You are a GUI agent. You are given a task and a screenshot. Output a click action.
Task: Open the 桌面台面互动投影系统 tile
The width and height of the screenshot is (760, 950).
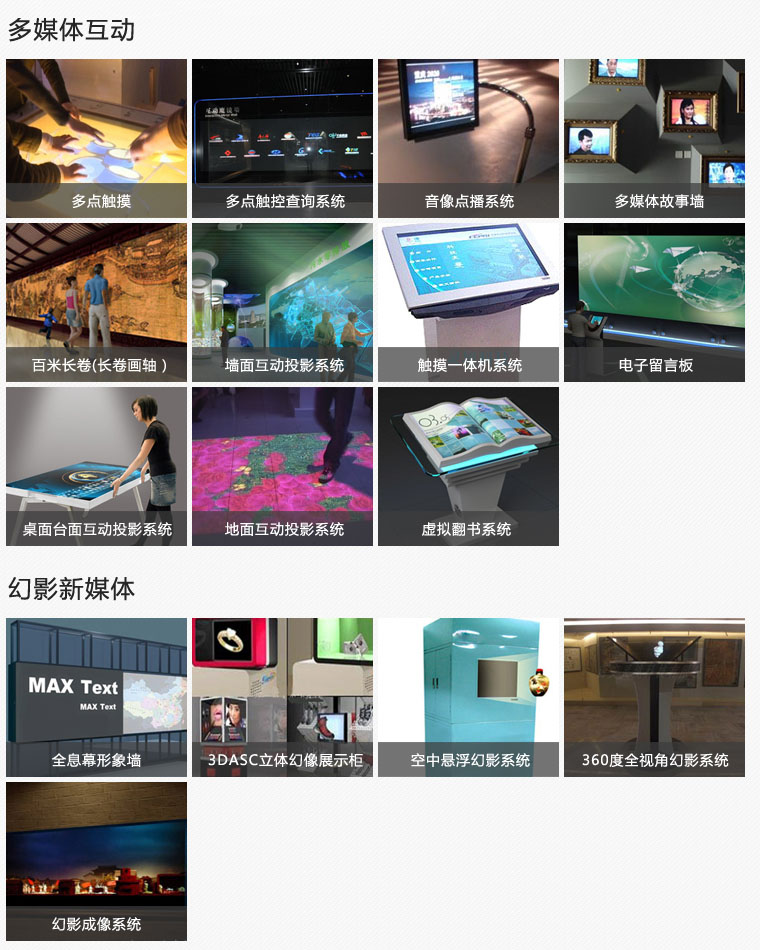[96, 466]
